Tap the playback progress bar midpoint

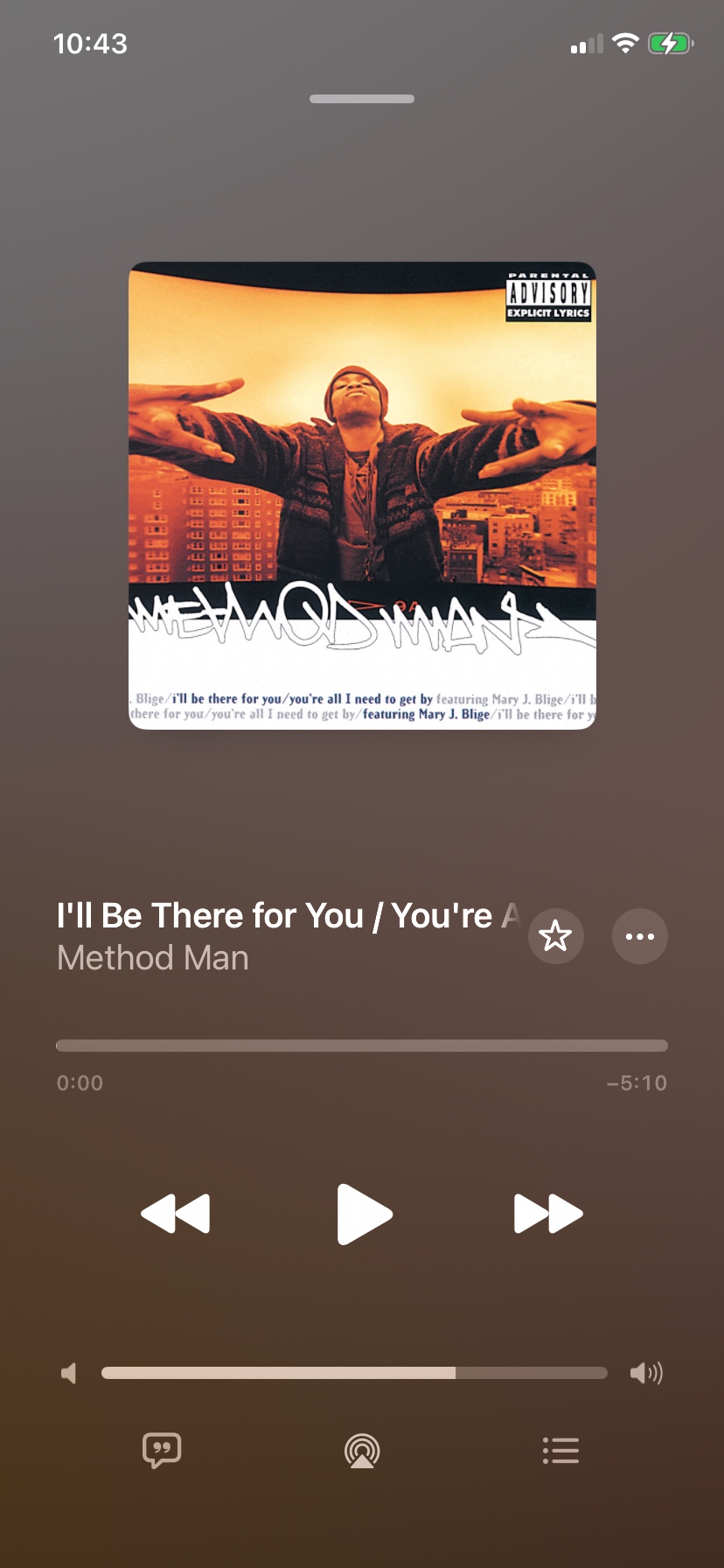tap(362, 1046)
